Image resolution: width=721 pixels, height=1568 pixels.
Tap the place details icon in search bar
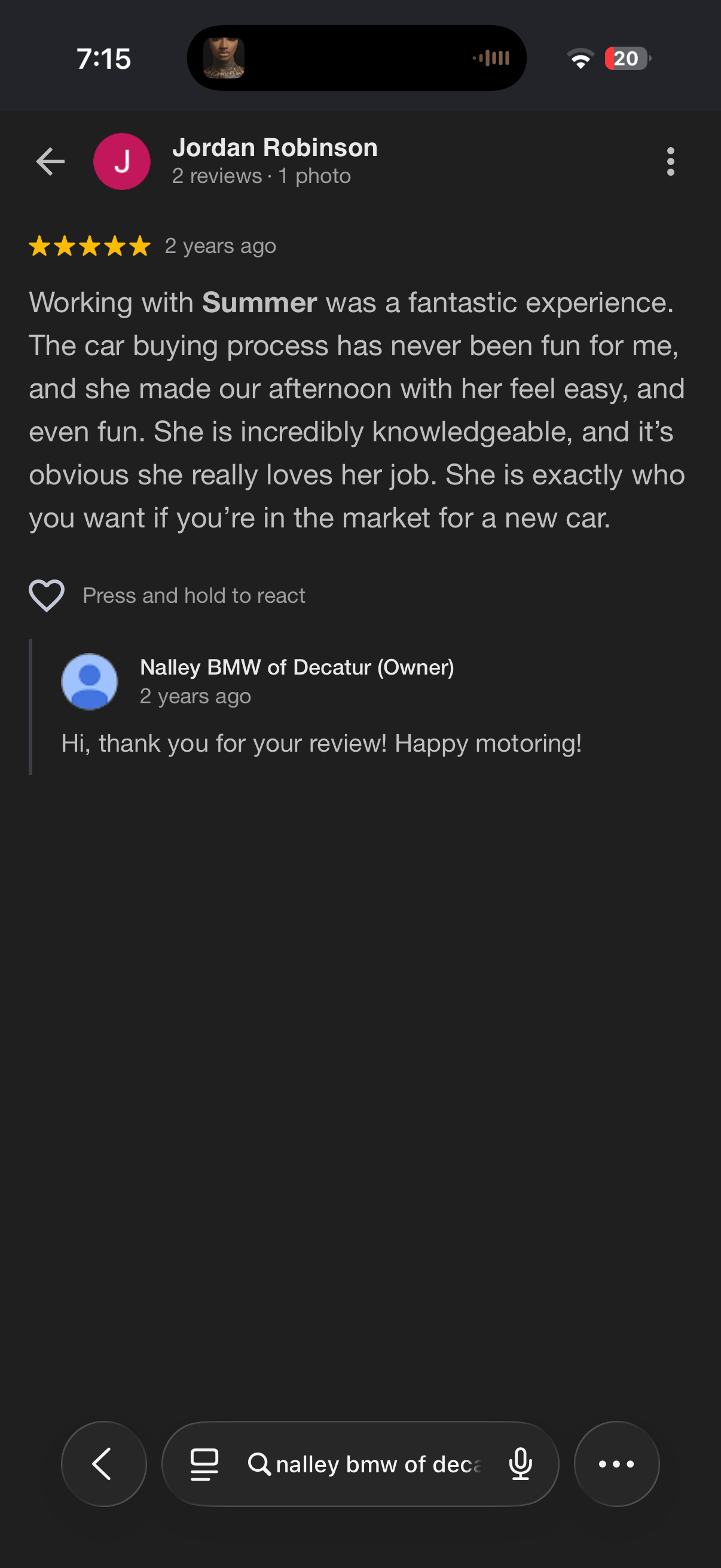(x=205, y=1465)
